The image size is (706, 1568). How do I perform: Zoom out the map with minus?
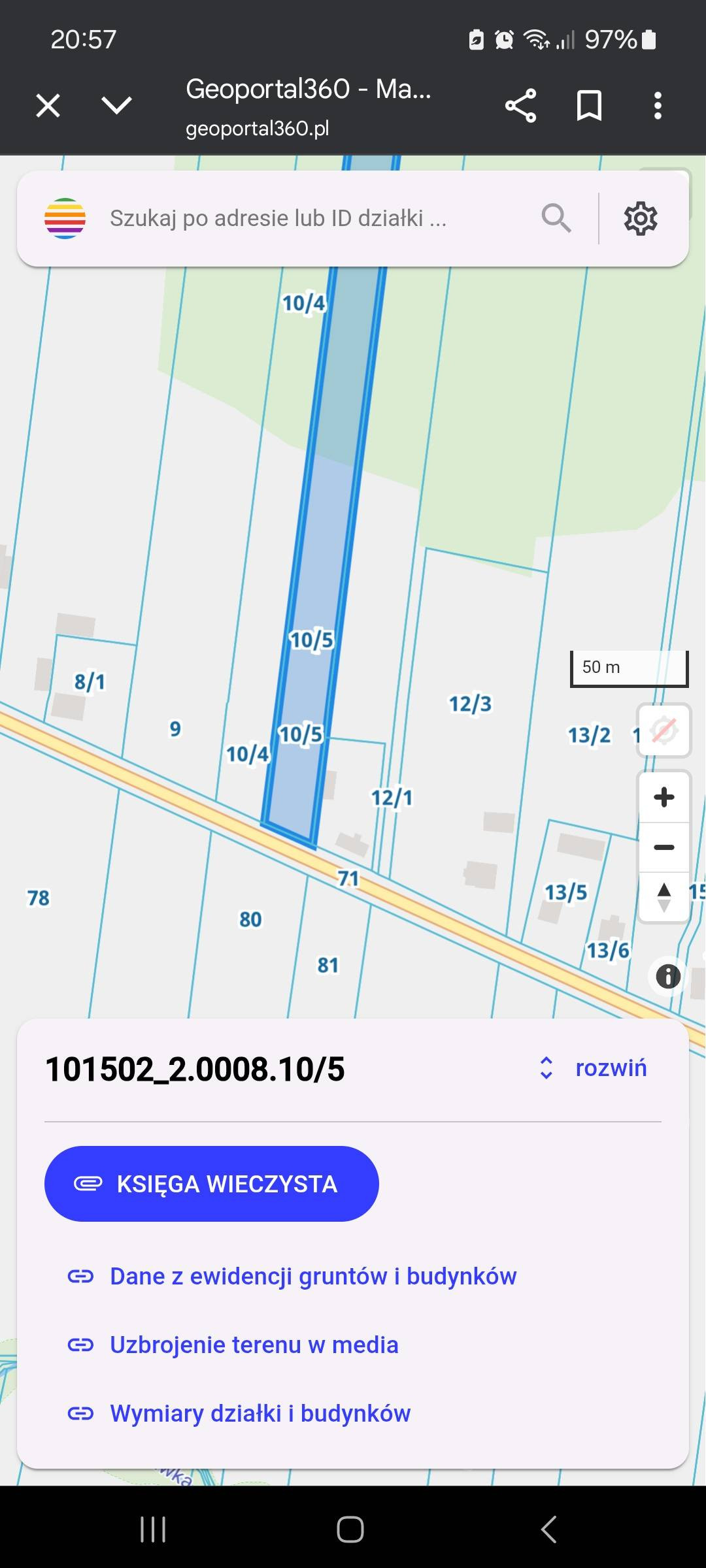click(664, 847)
